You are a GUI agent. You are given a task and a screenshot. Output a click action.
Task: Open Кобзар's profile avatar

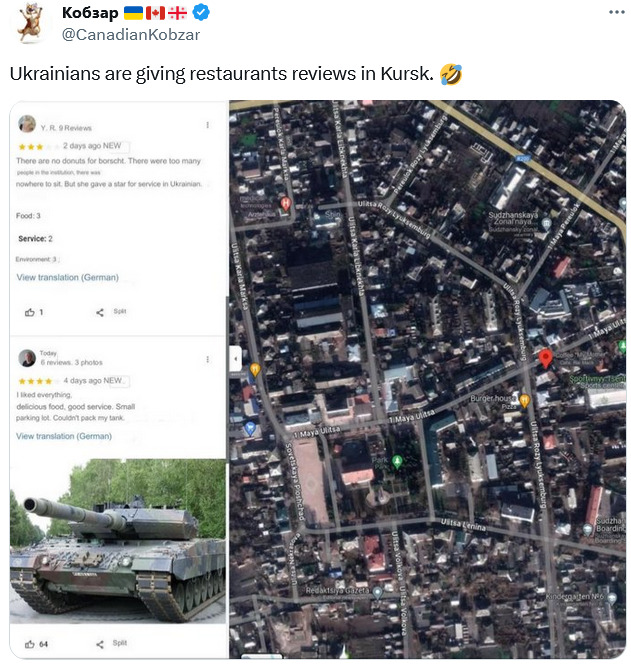coord(33,23)
